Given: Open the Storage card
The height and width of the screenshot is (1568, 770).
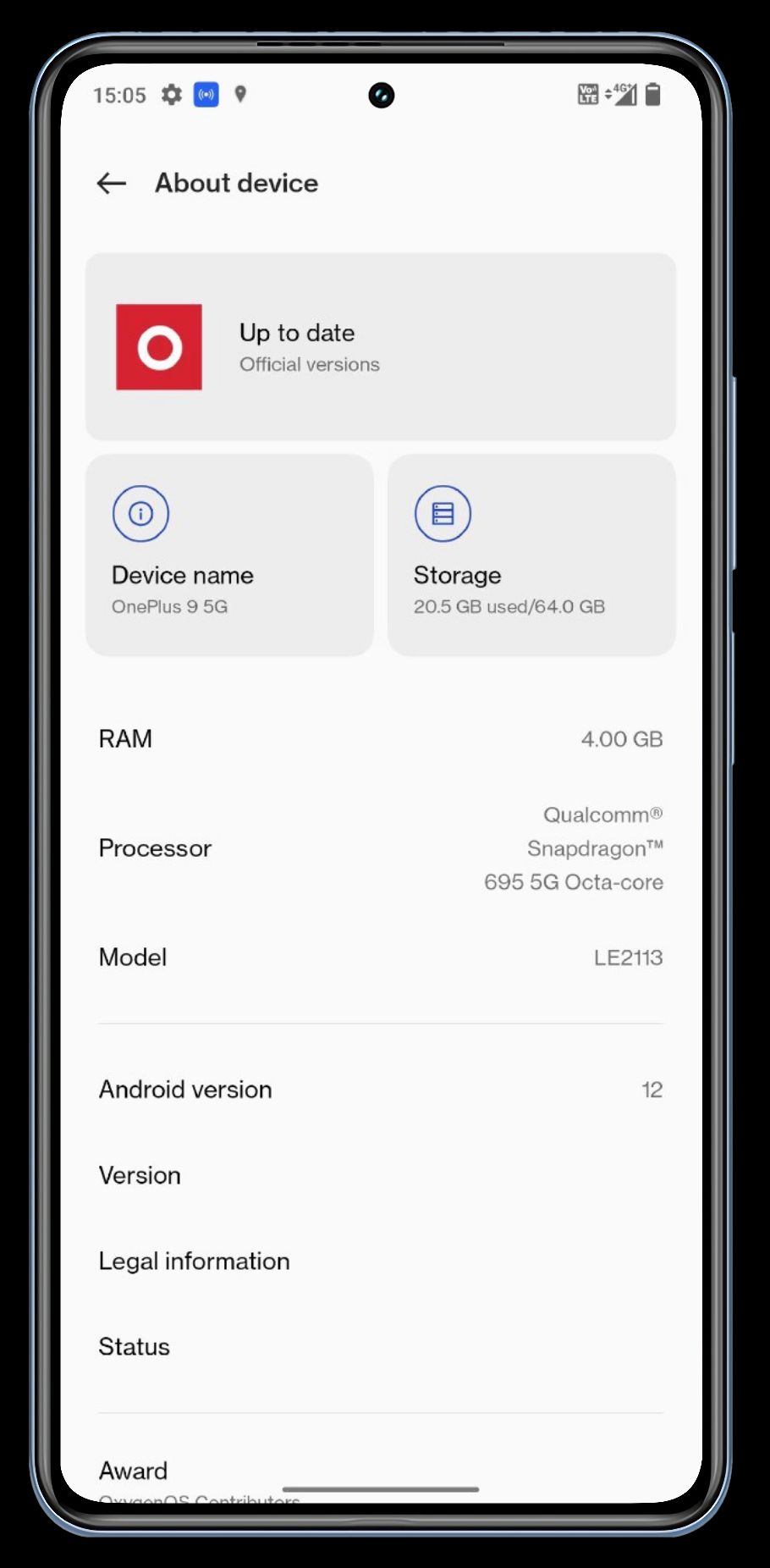Looking at the screenshot, I should coord(531,555).
